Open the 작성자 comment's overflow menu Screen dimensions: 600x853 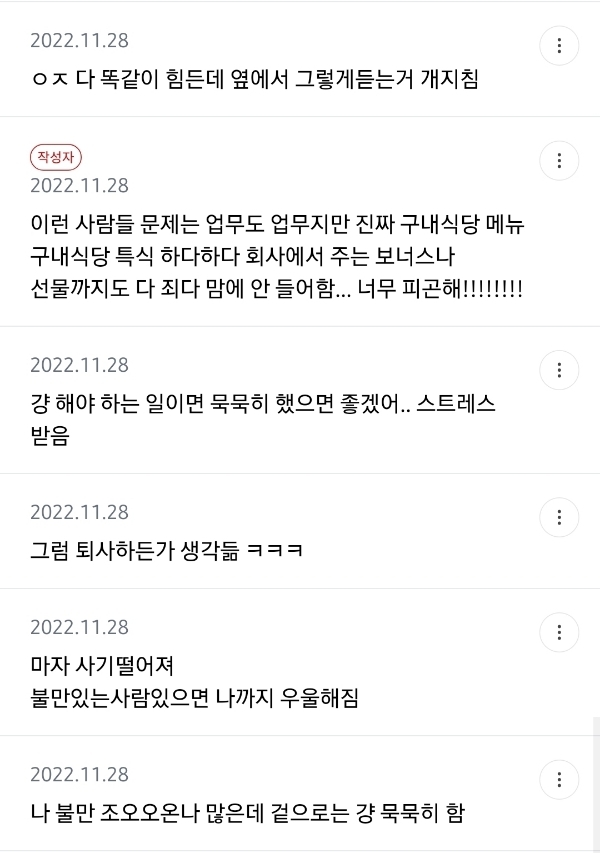pyautogui.click(x=559, y=161)
